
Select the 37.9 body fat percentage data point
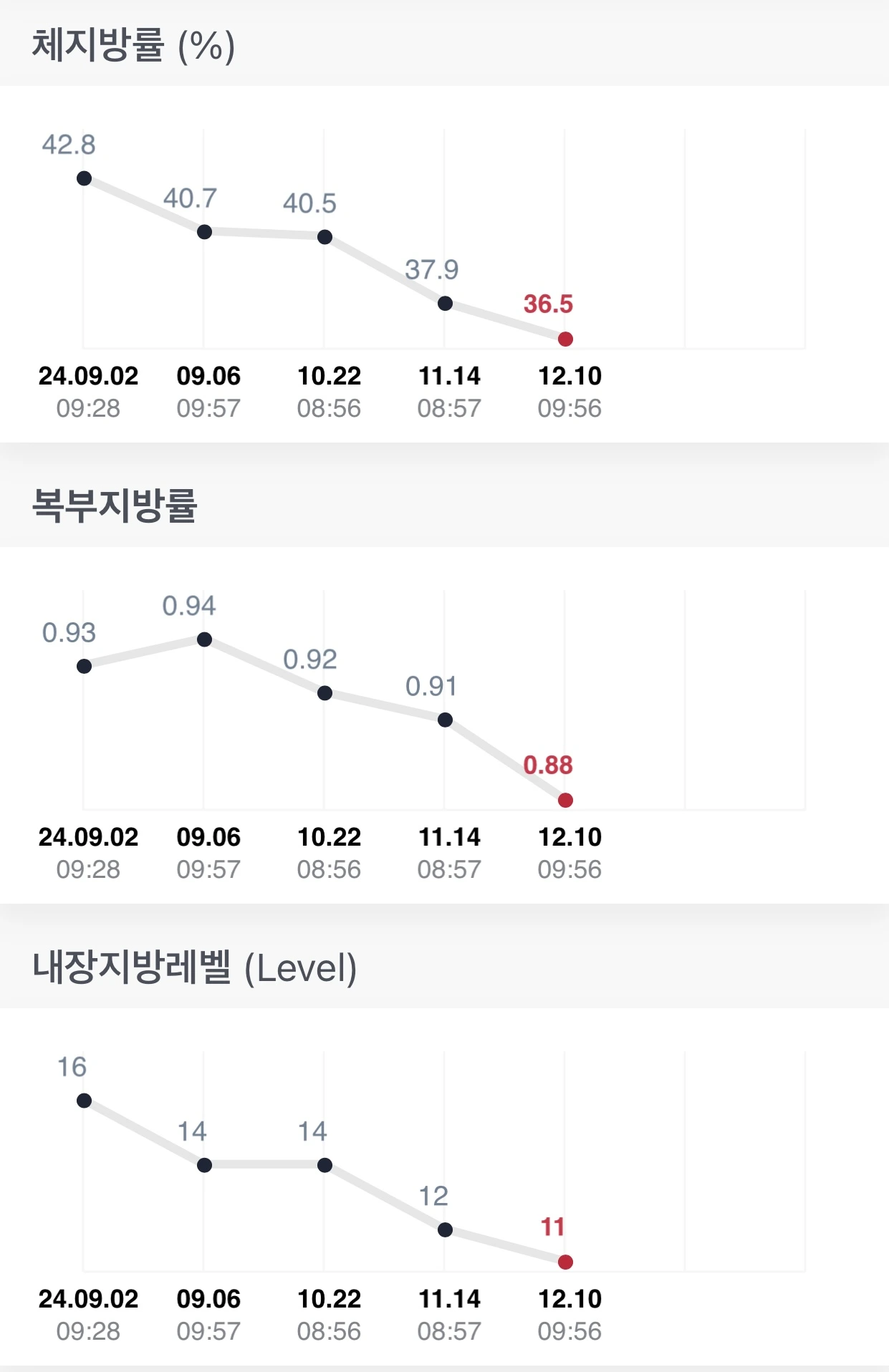tap(445, 304)
